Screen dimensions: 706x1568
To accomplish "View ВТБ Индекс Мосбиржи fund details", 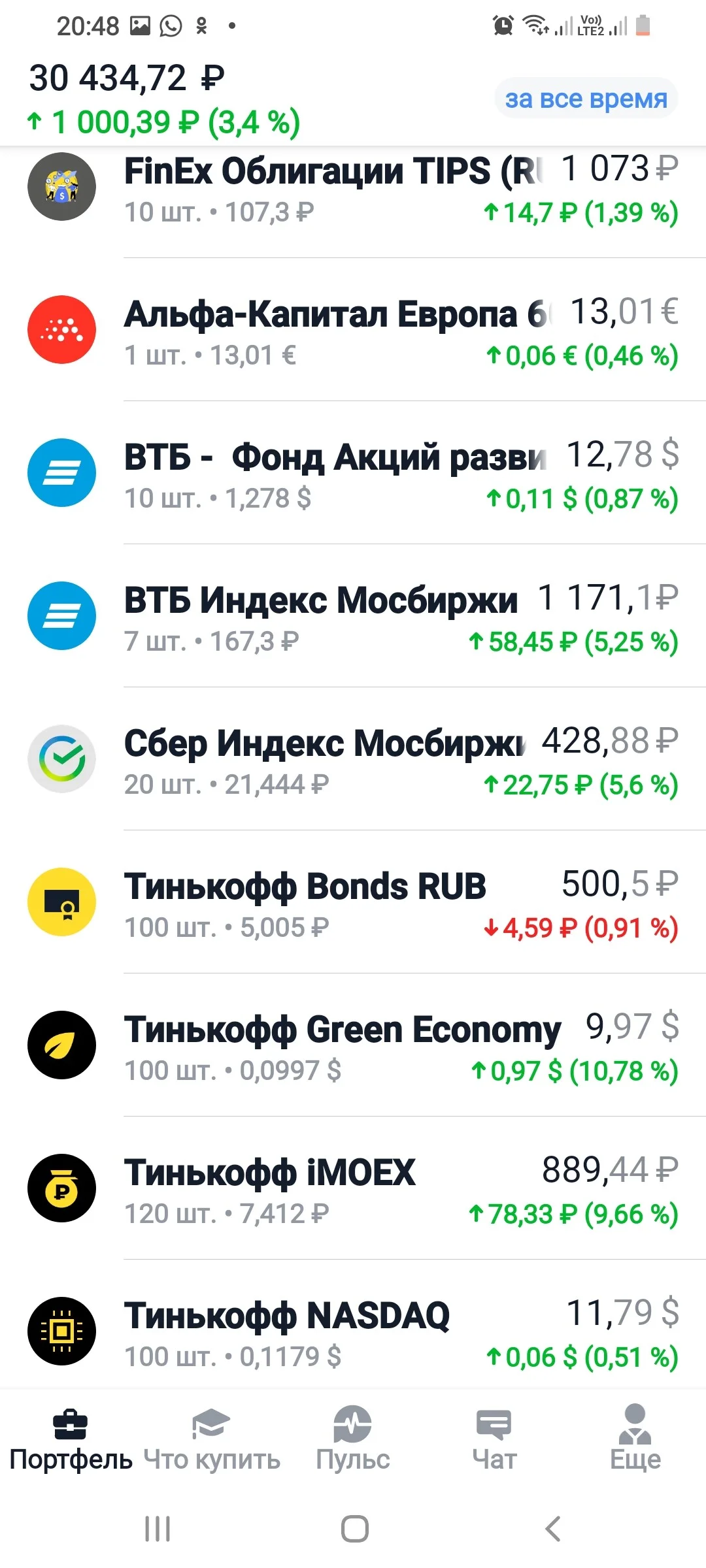I will coord(353,616).
